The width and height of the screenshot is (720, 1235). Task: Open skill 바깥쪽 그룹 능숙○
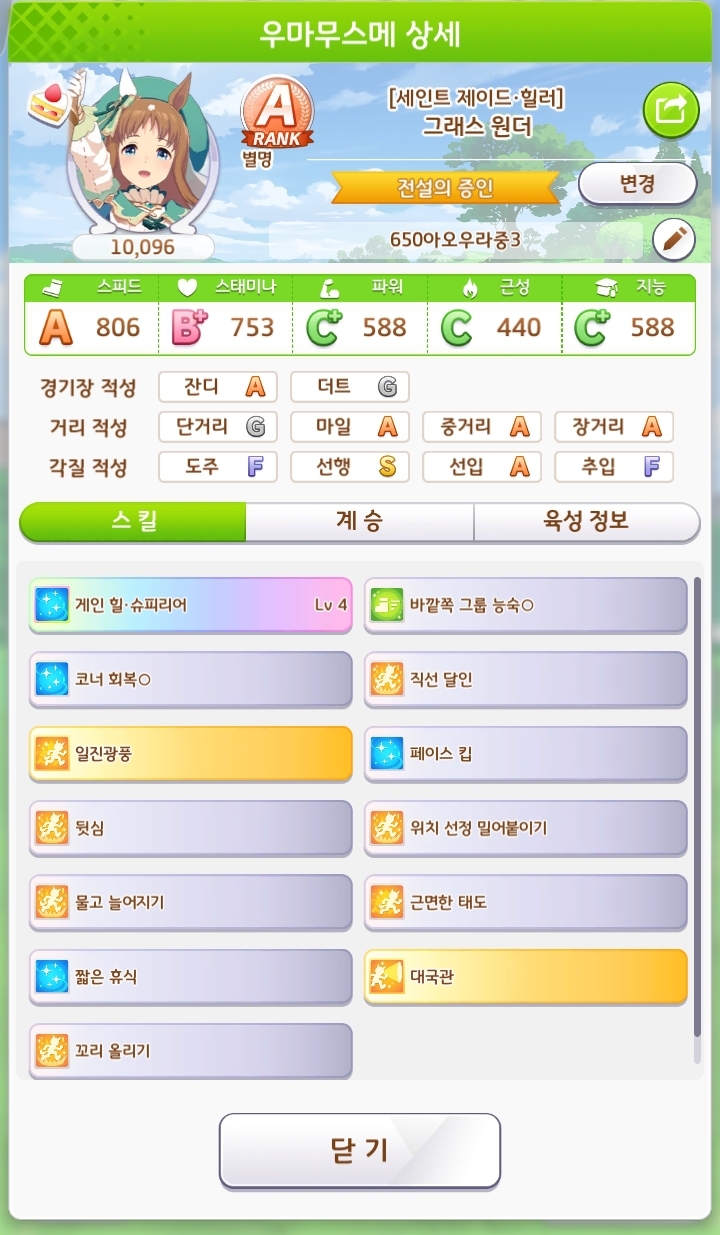[525, 604]
